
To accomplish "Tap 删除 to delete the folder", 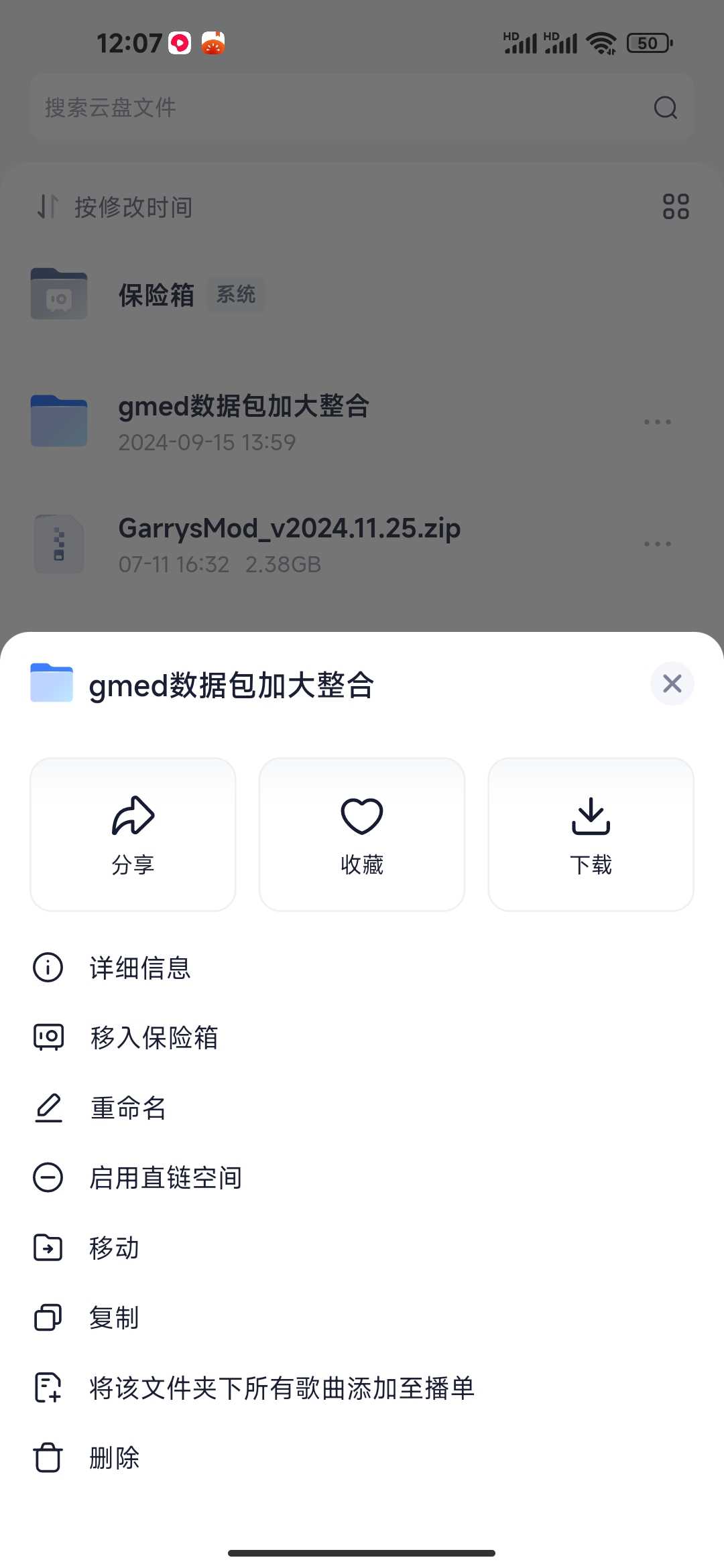I will [x=362, y=1457].
